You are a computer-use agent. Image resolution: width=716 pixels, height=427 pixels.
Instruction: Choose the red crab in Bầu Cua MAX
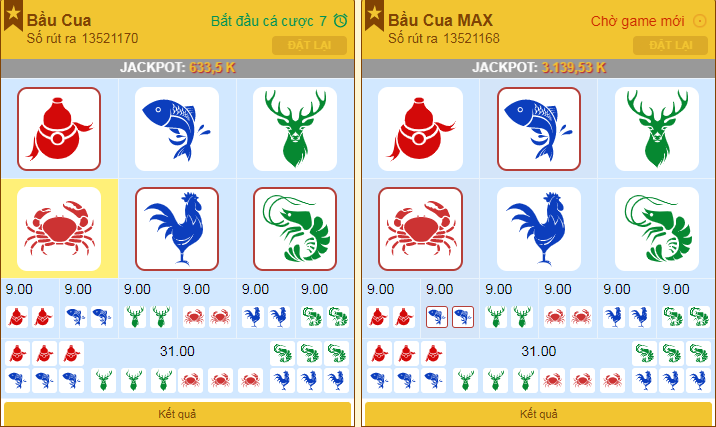click(x=420, y=228)
